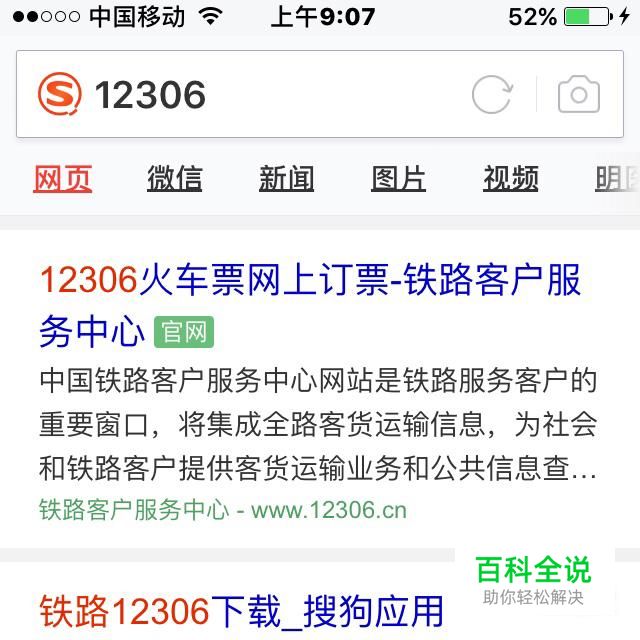Switch to the 新闻 tab
The image size is (640, 640).
coord(287,179)
